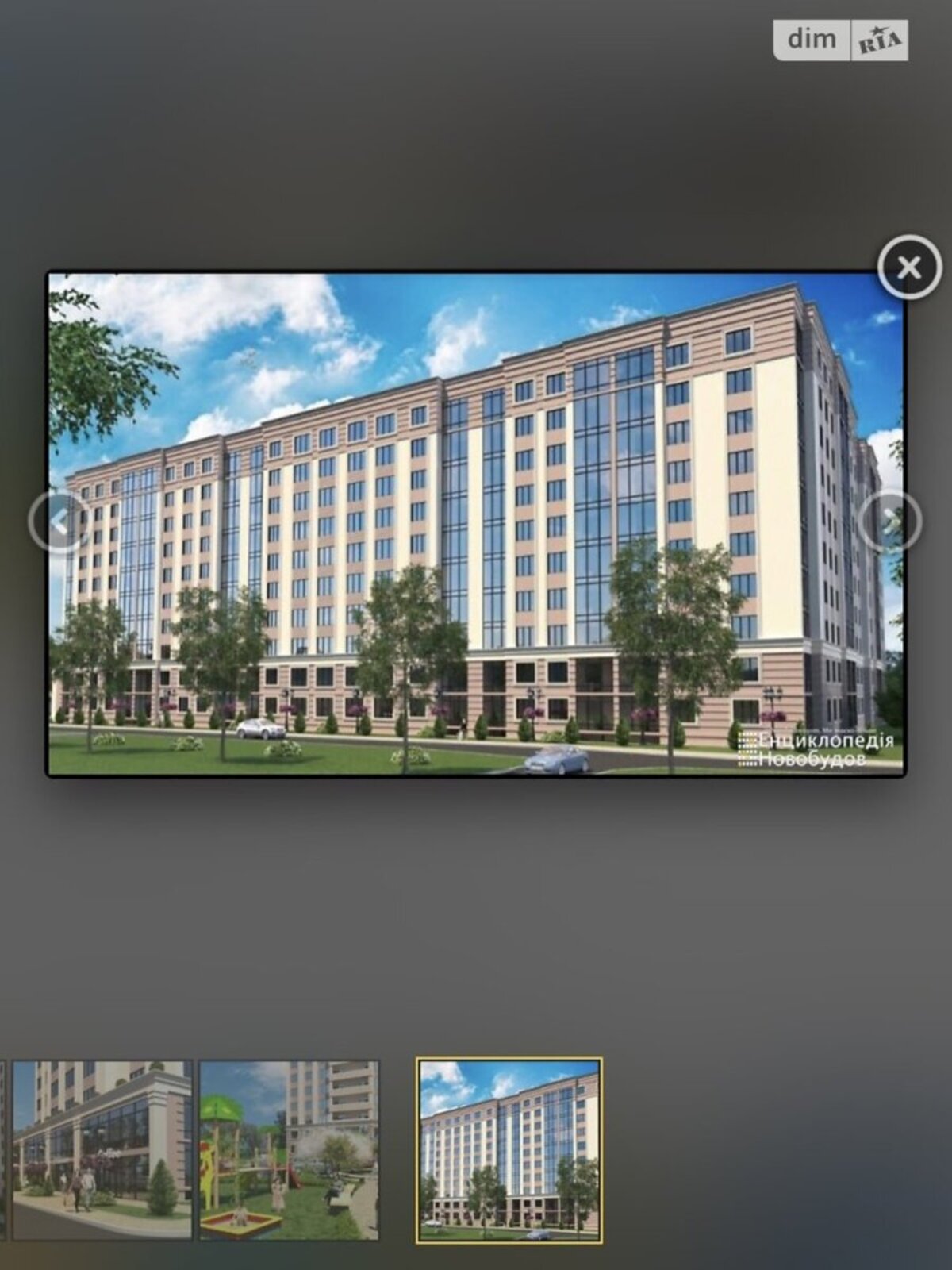952x1270 pixels.
Task: Select the highlighted building facade thumbnail
Action: coord(509,1149)
